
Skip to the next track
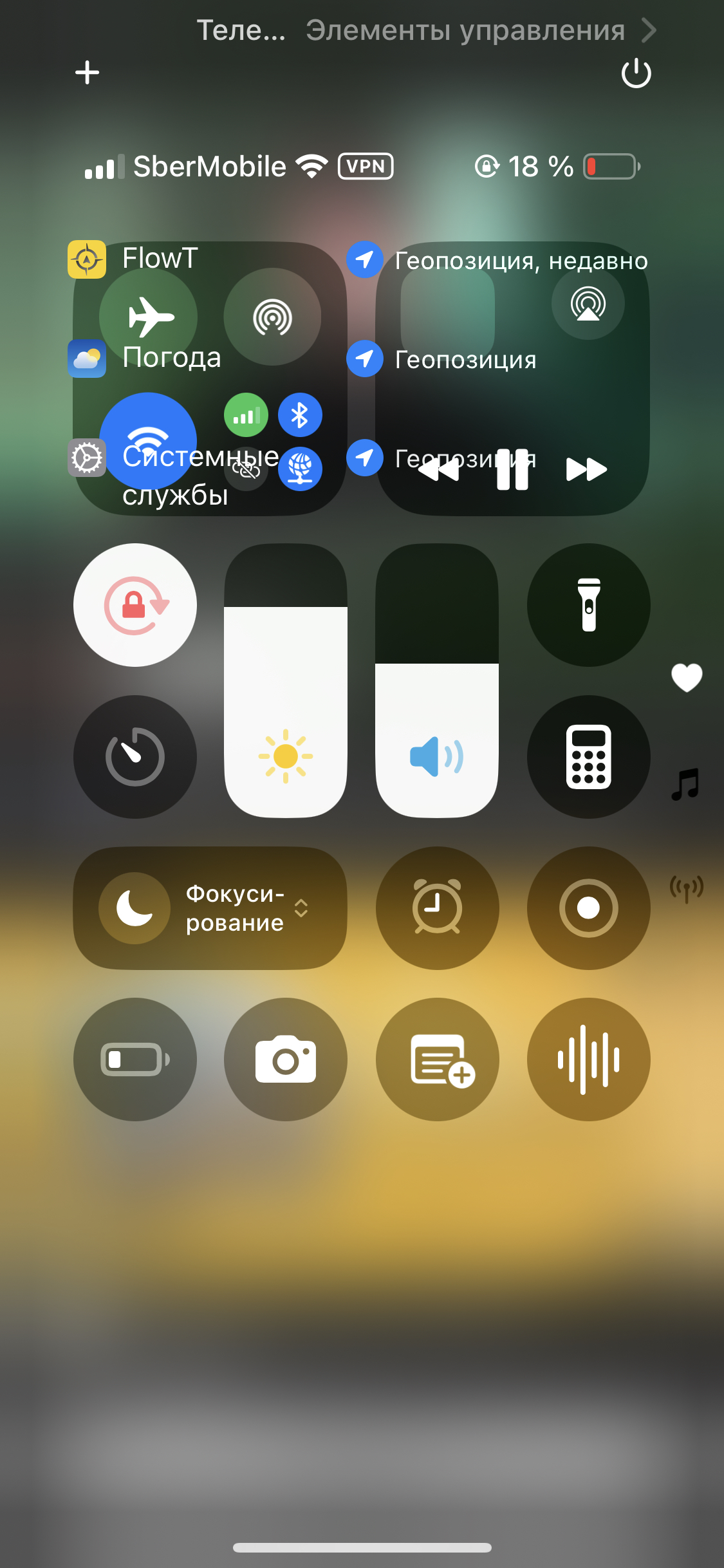coord(586,469)
